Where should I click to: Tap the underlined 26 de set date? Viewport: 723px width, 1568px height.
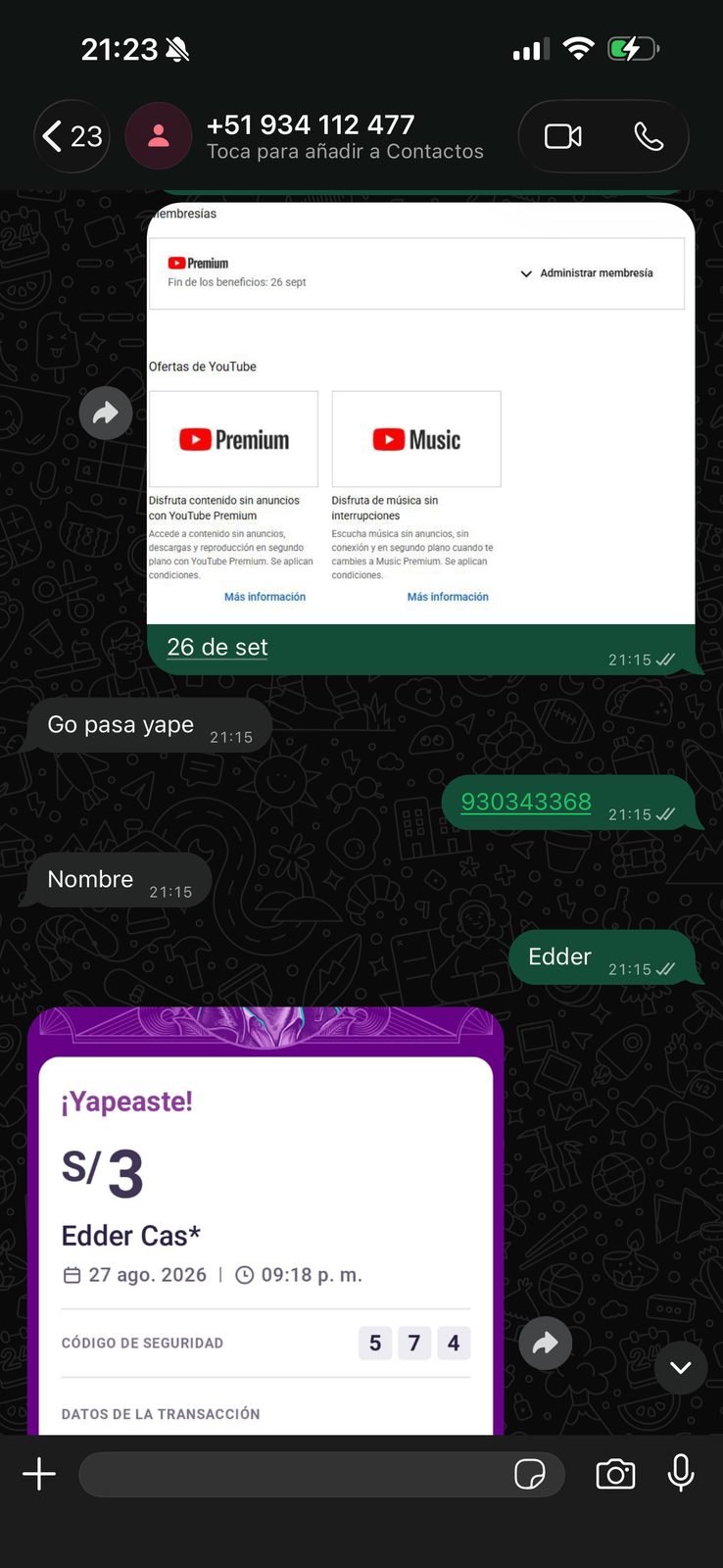pyautogui.click(x=217, y=647)
